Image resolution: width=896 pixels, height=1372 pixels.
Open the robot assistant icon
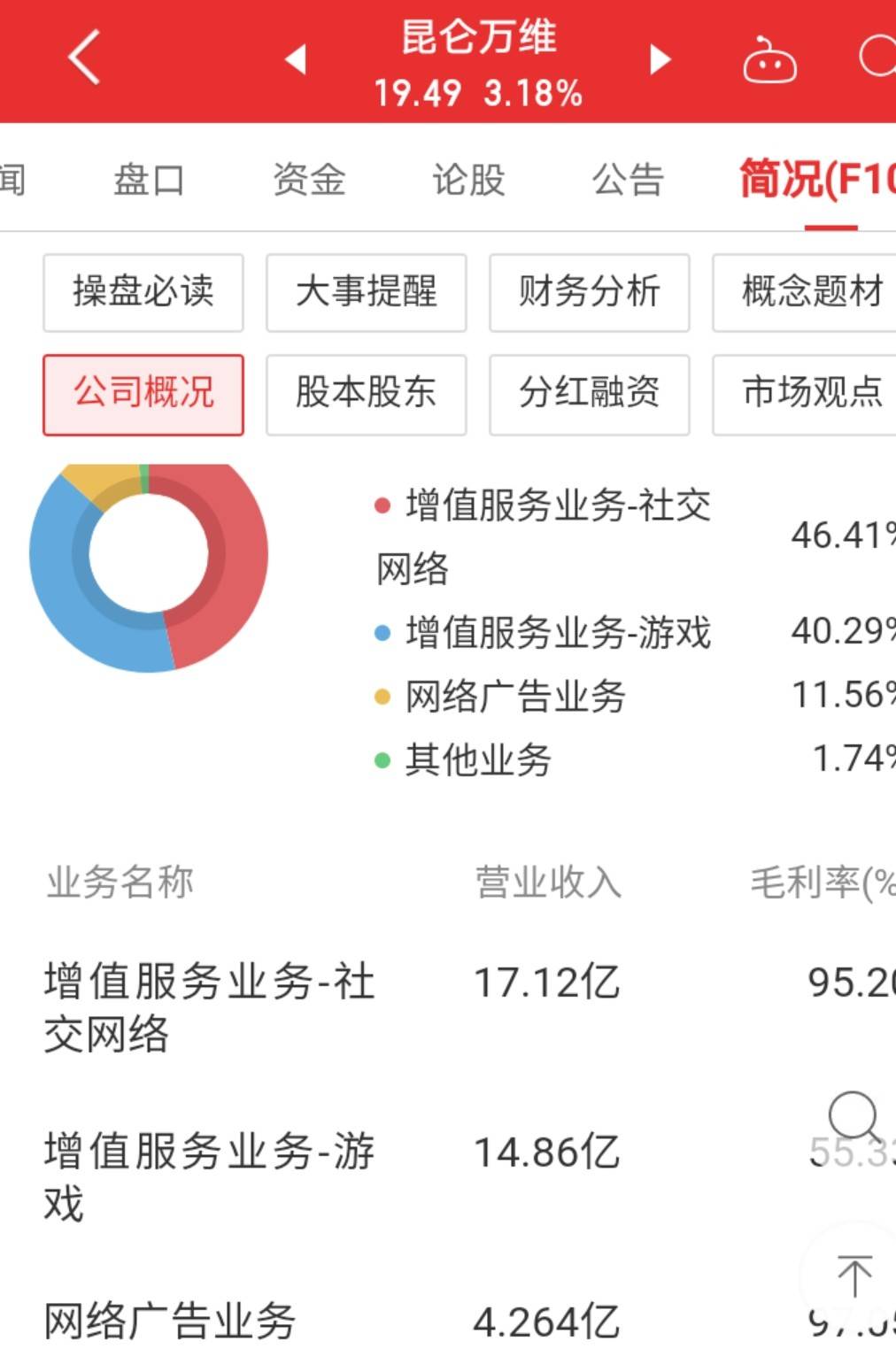tap(769, 60)
